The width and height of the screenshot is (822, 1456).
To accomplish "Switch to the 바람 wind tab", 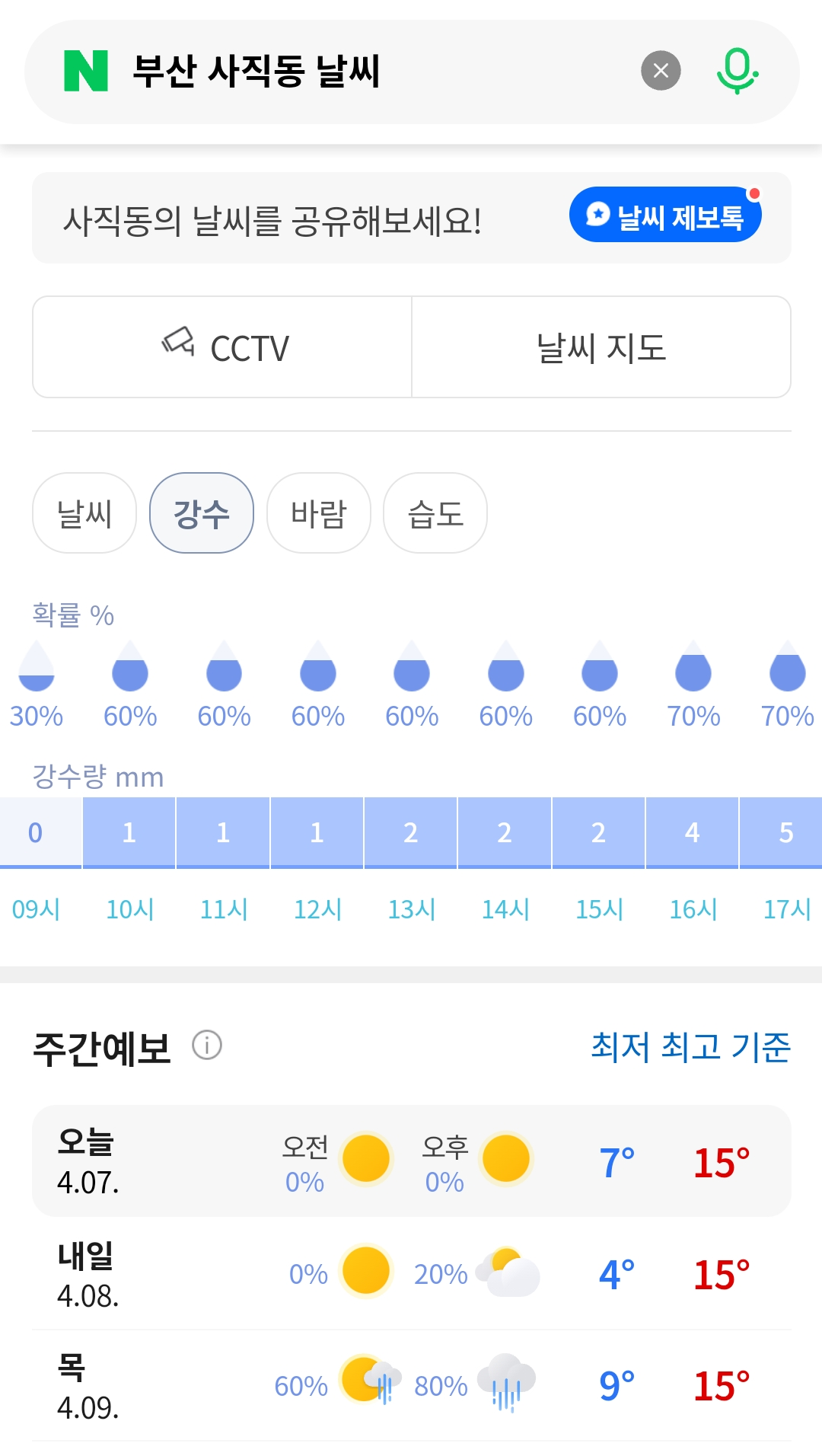I will pos(319,513).
